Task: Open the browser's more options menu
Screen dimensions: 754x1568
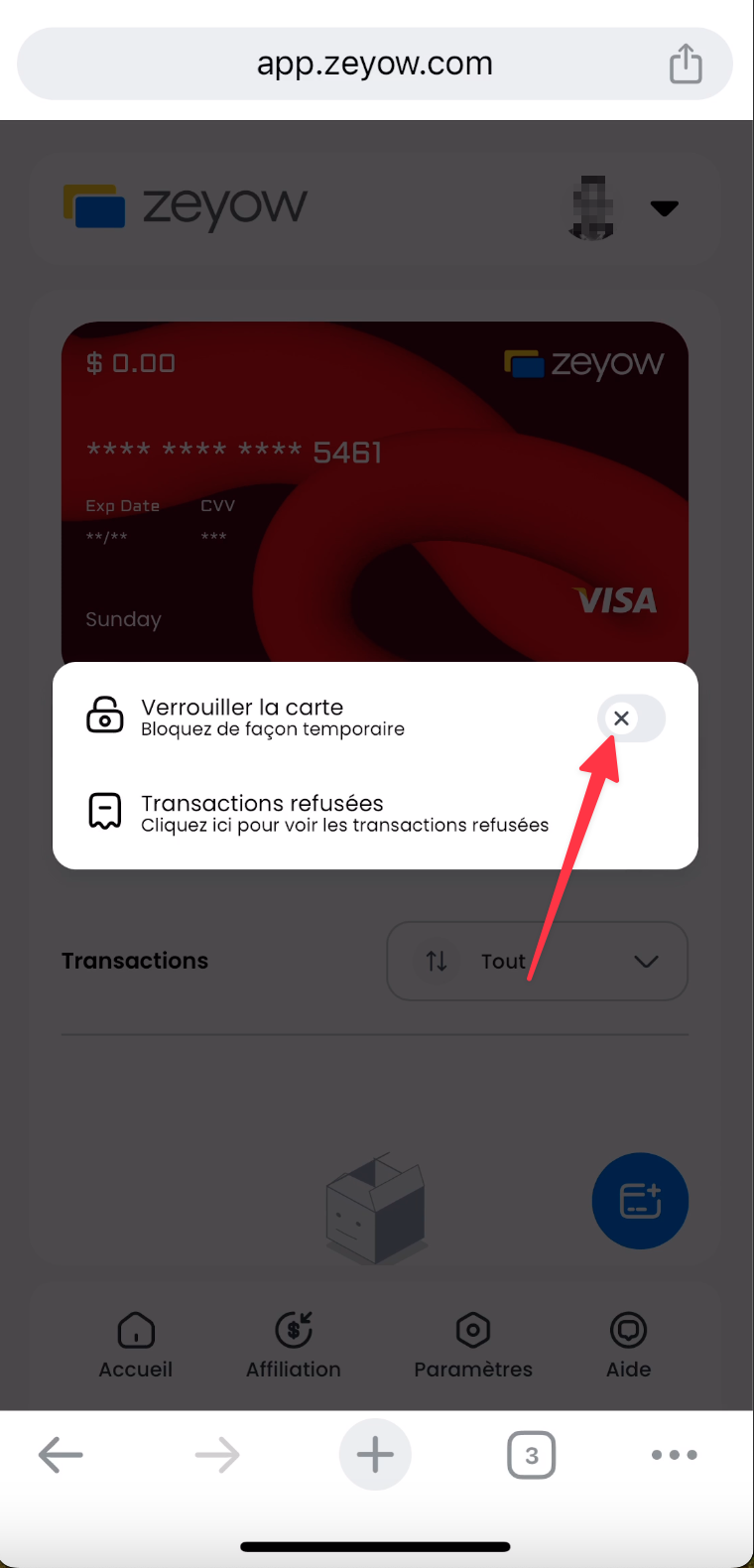Action: pos(675,1455)
